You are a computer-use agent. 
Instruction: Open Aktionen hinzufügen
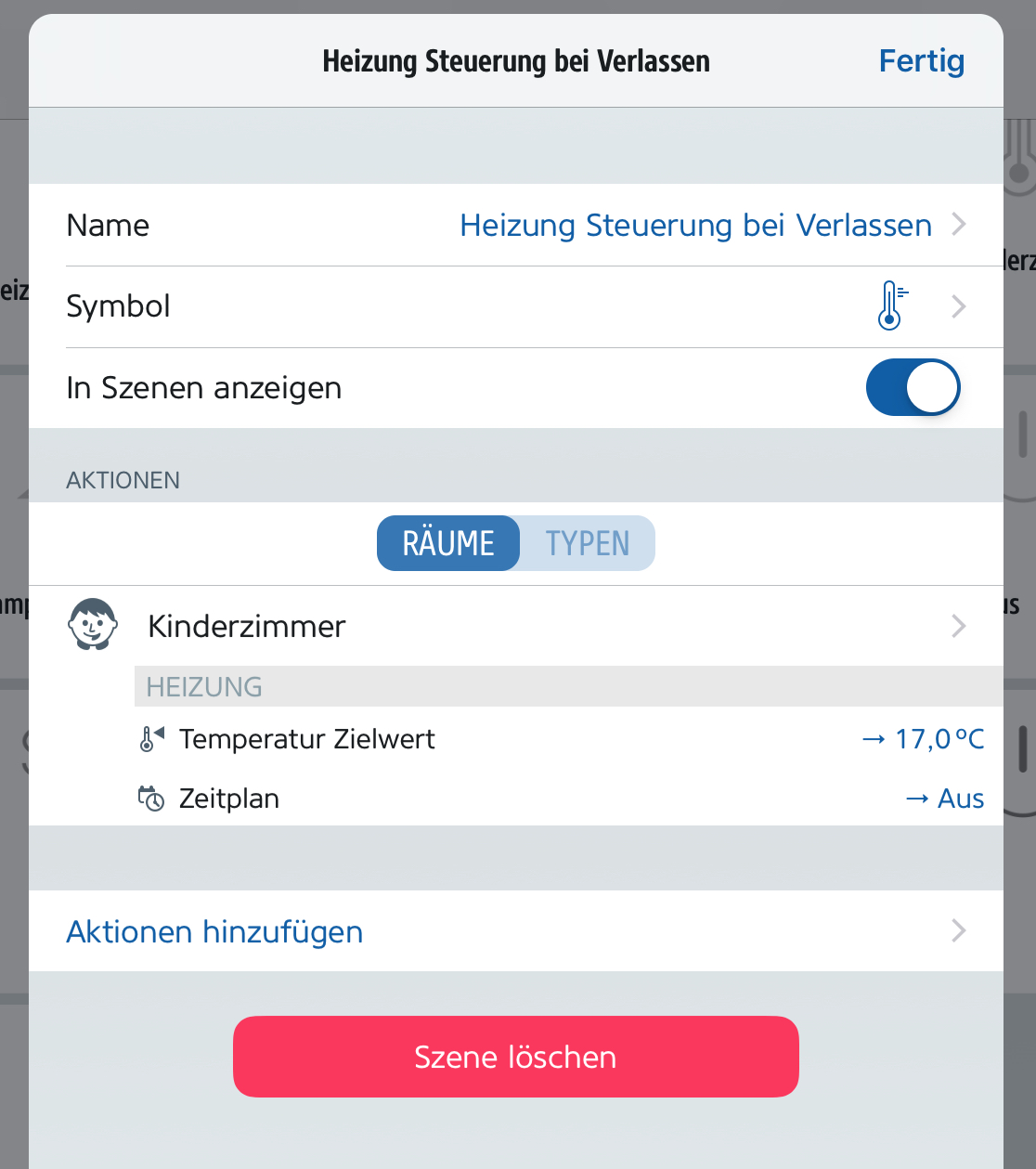point(516,931)
